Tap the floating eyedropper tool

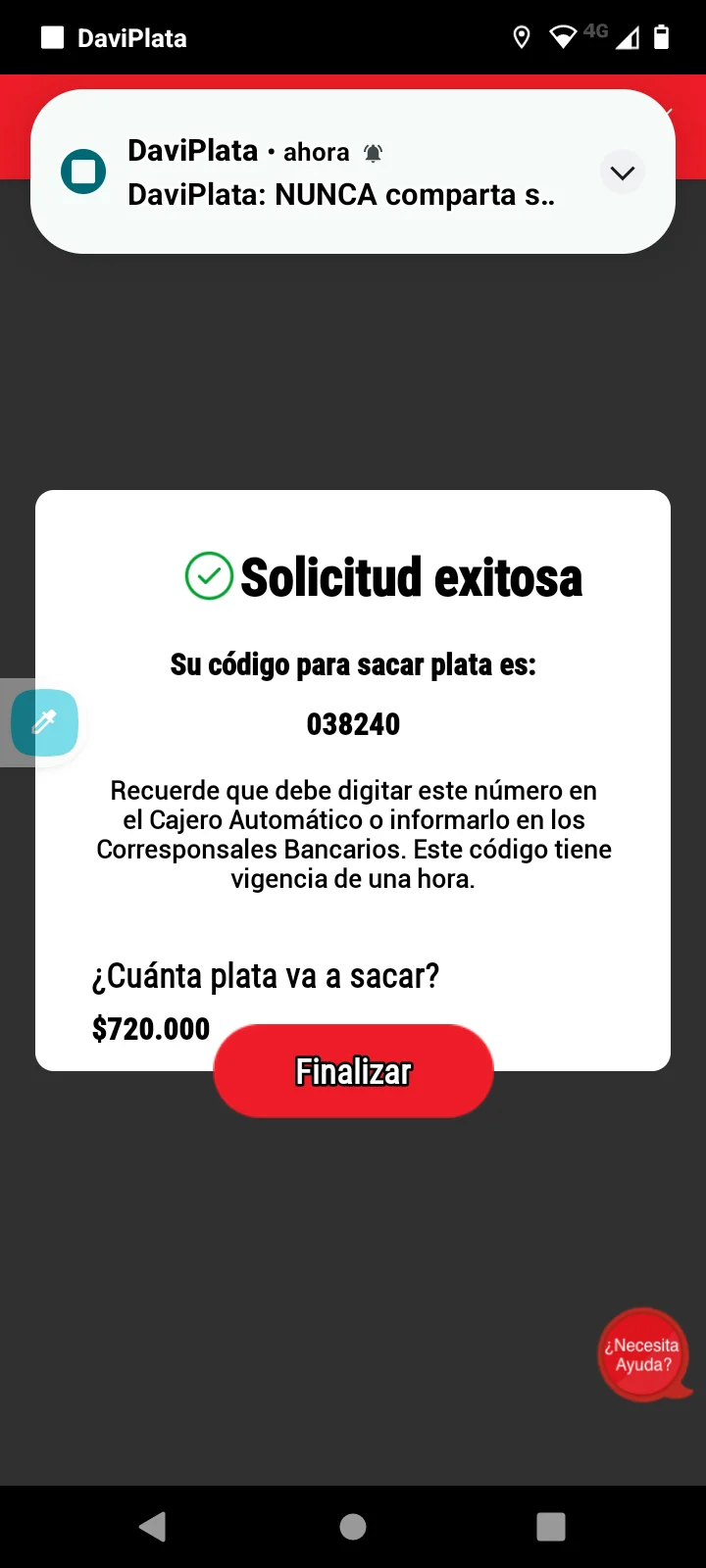pyautogui.click(x=44, y=722)
